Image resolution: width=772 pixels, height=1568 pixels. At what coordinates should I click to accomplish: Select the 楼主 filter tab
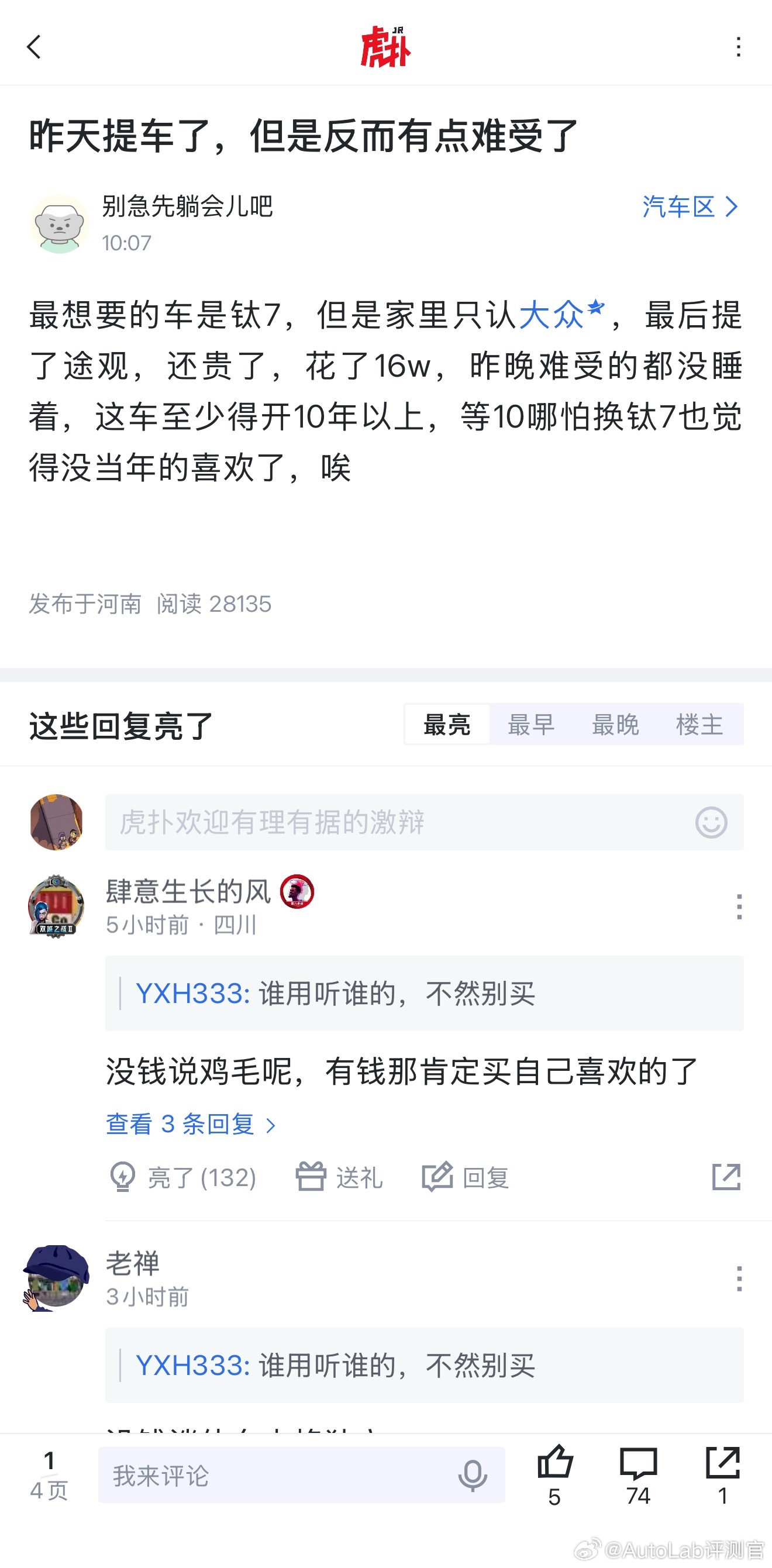tap(699, 725)
